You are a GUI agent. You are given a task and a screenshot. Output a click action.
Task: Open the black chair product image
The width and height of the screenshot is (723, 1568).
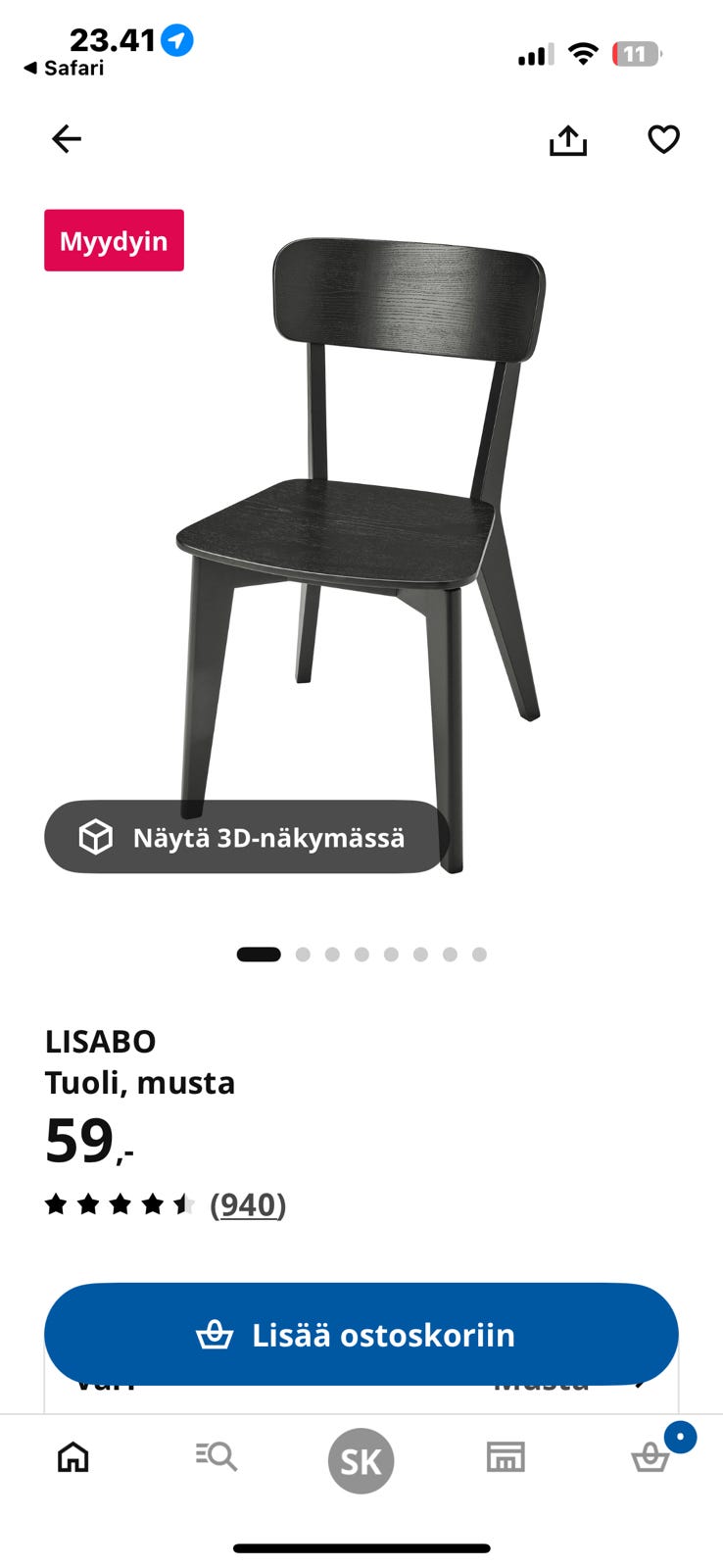pos(361,555)
